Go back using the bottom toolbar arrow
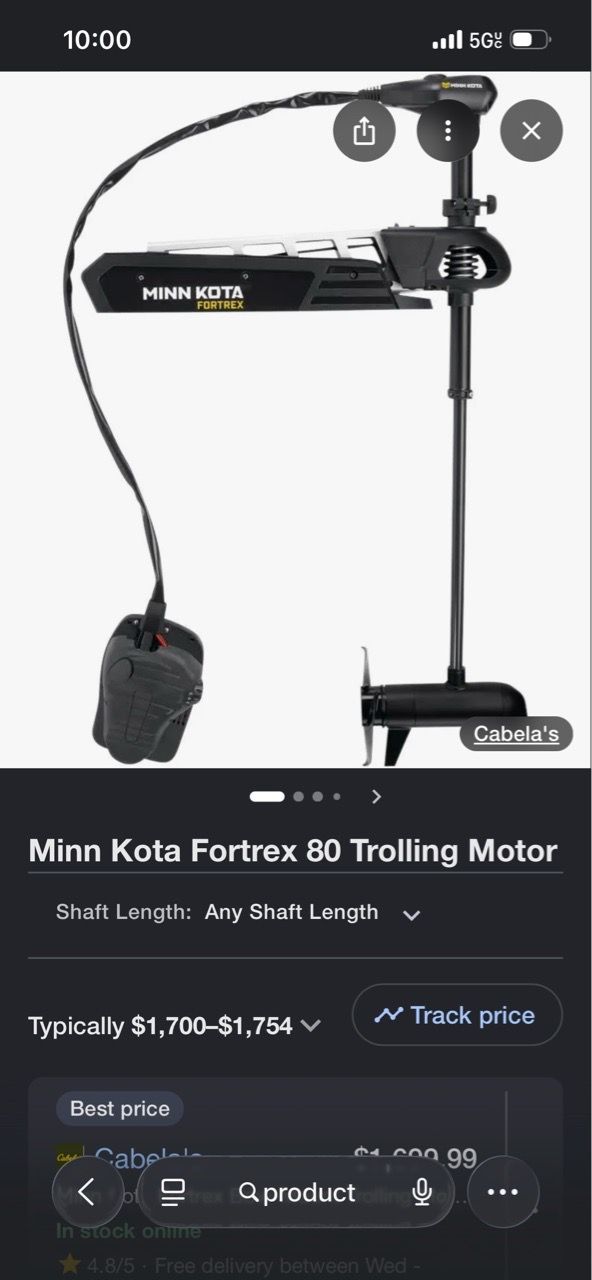 (x=87, y=1192)
